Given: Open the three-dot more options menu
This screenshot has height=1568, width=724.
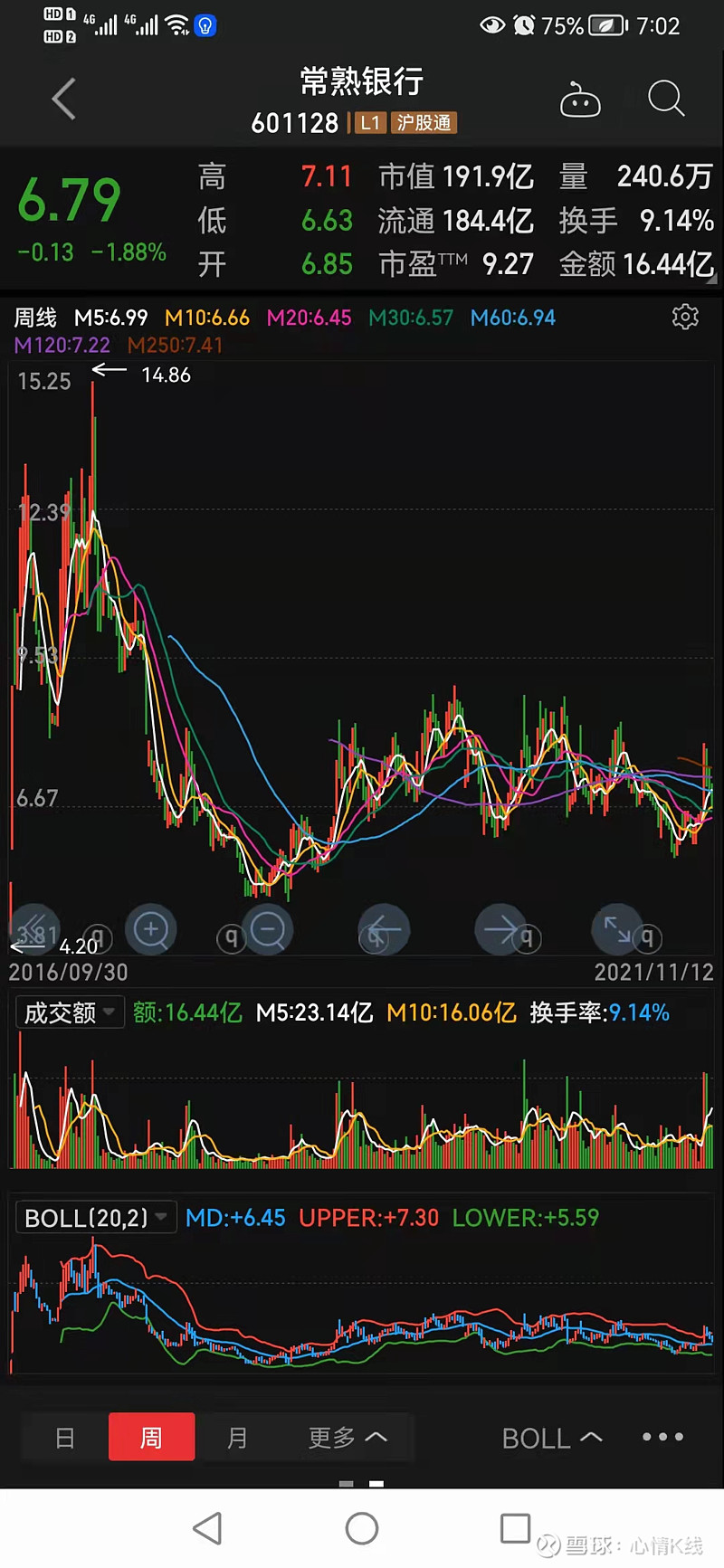Looking at the screenshot, I should tap(662, 1437).
